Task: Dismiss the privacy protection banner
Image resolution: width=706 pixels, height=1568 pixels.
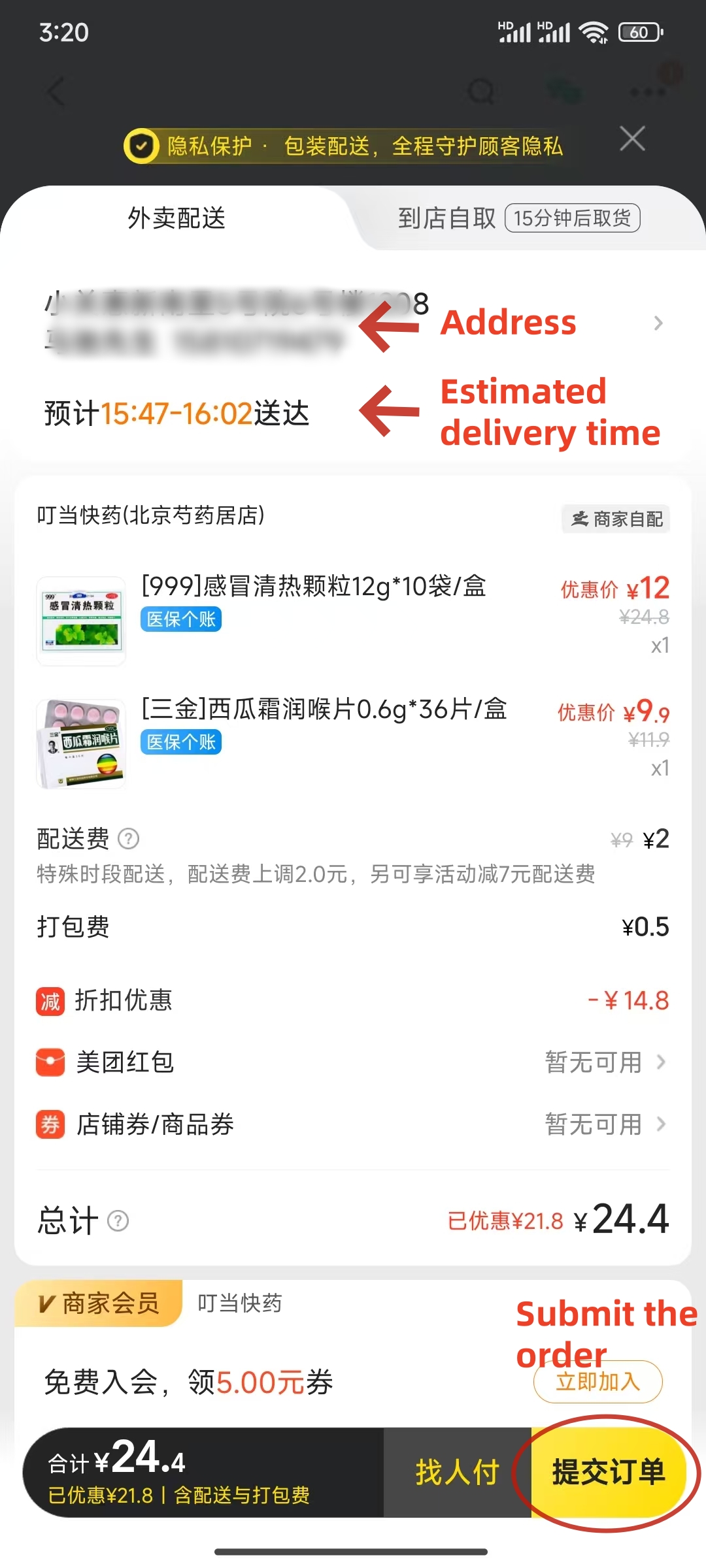Action: pos(632,139)
